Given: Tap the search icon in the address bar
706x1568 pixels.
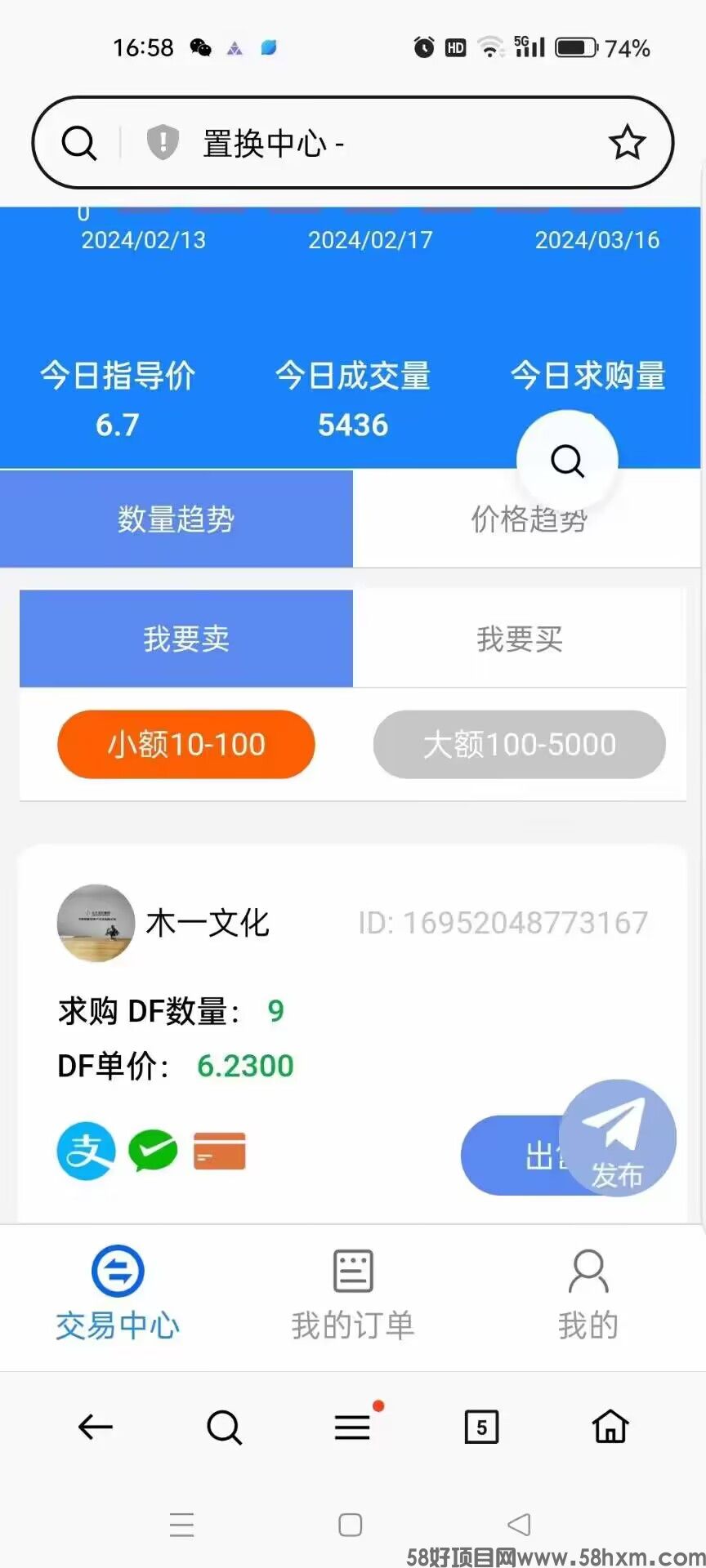Looking at the screenshot, I should click(x=79, y=144).
